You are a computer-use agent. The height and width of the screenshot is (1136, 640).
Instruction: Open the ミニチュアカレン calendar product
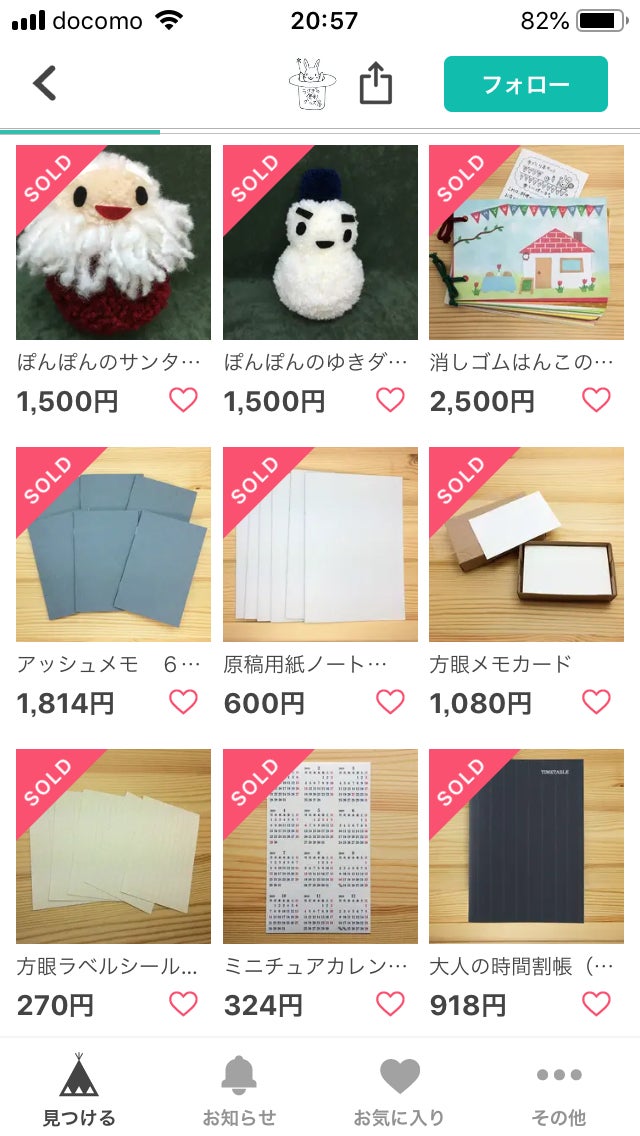point(320,847)
